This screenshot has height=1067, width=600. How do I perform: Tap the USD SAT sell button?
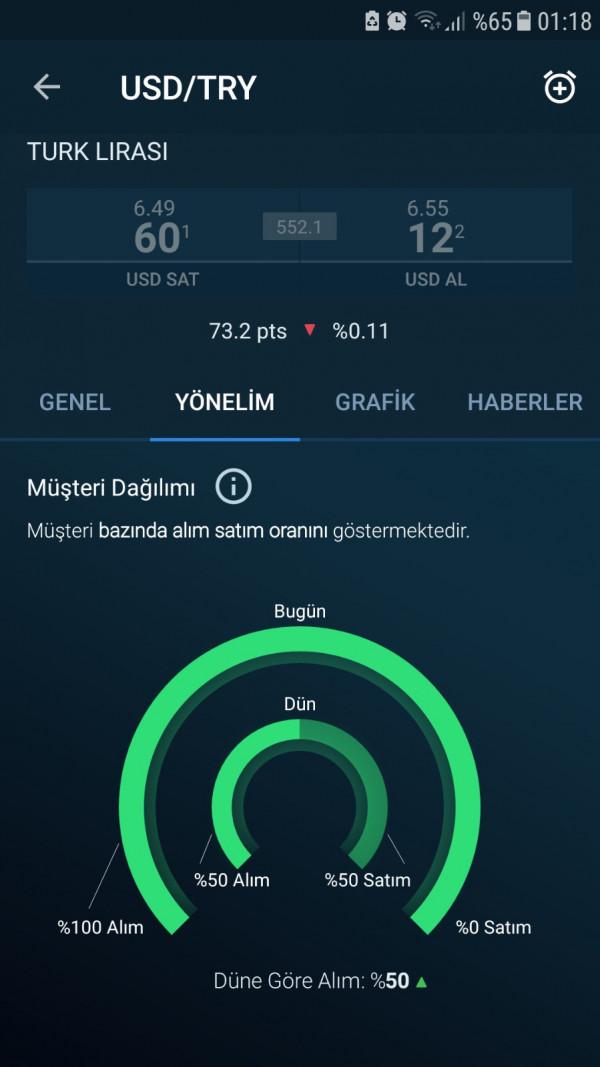[x=163, y=243]
